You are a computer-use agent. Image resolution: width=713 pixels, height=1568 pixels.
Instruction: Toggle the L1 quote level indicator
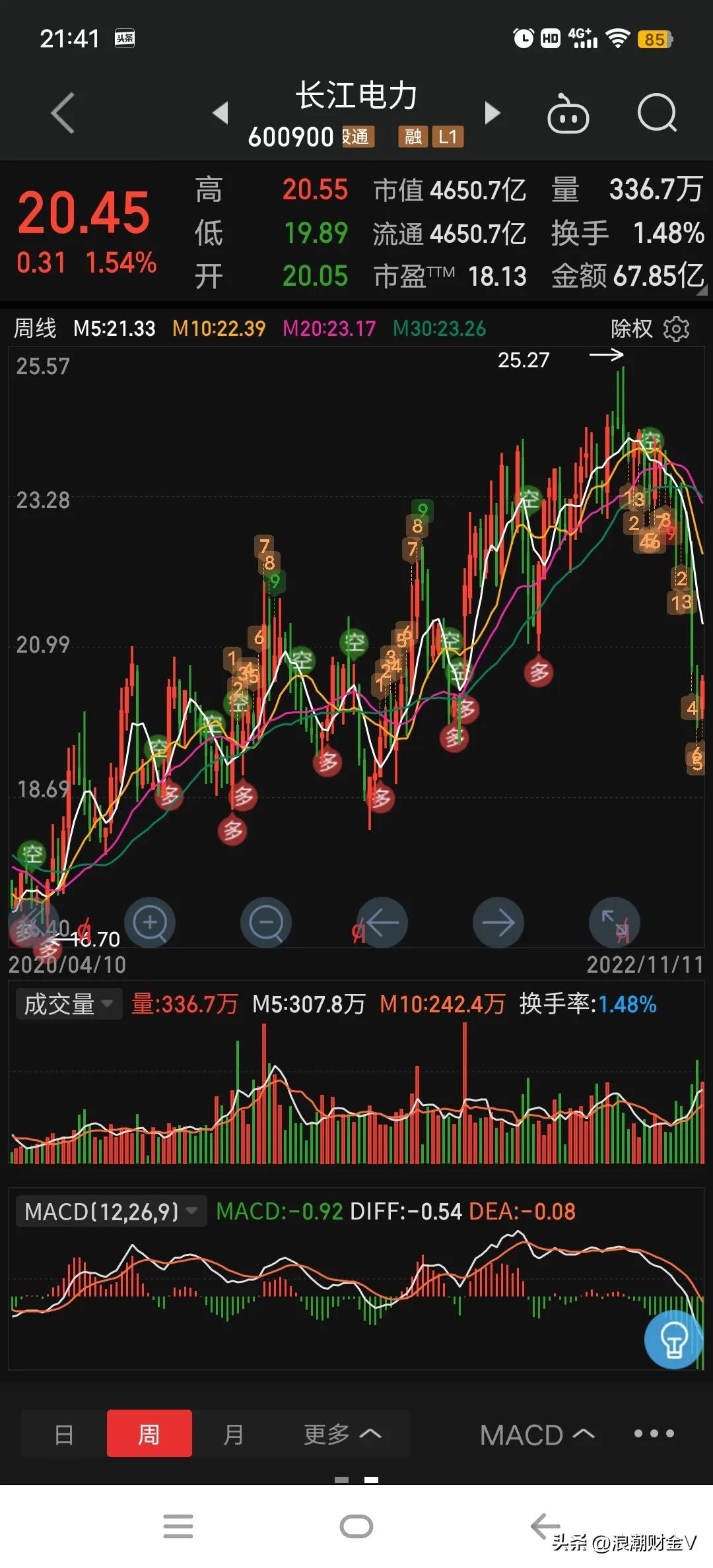coord(448,137)
